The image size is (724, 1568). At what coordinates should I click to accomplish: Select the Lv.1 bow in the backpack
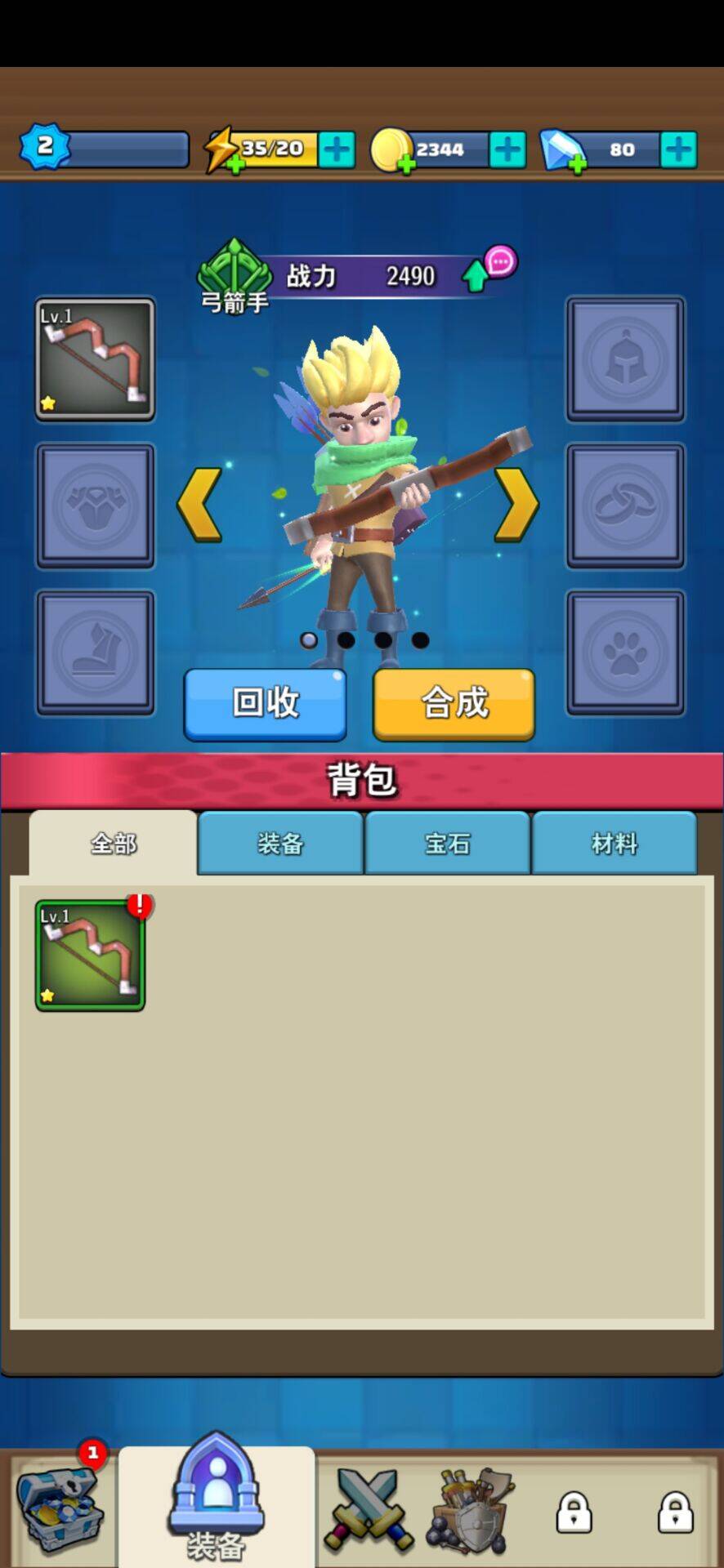tap(90, 955)
